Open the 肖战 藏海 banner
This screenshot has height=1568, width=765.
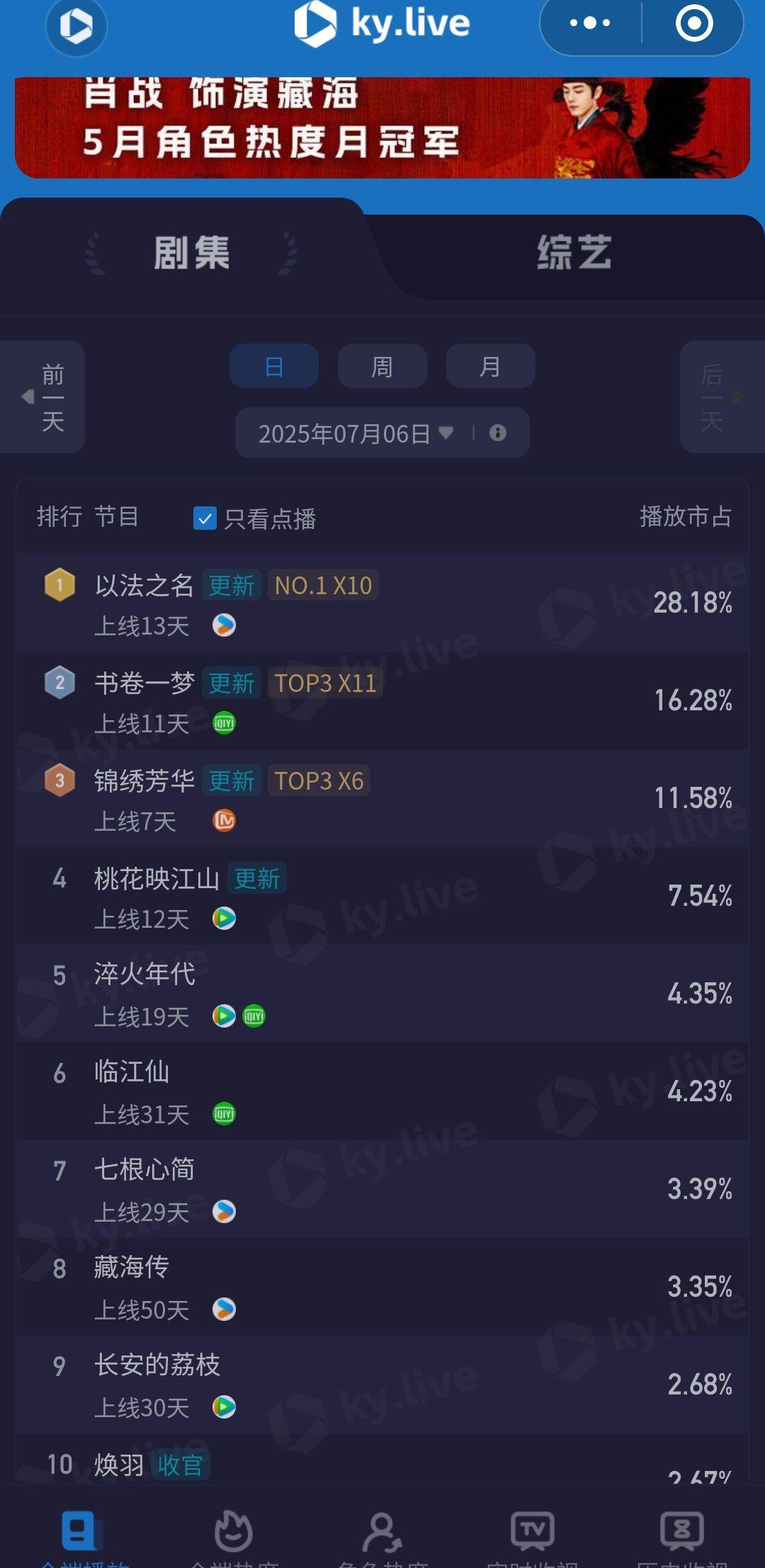point(382,127)
